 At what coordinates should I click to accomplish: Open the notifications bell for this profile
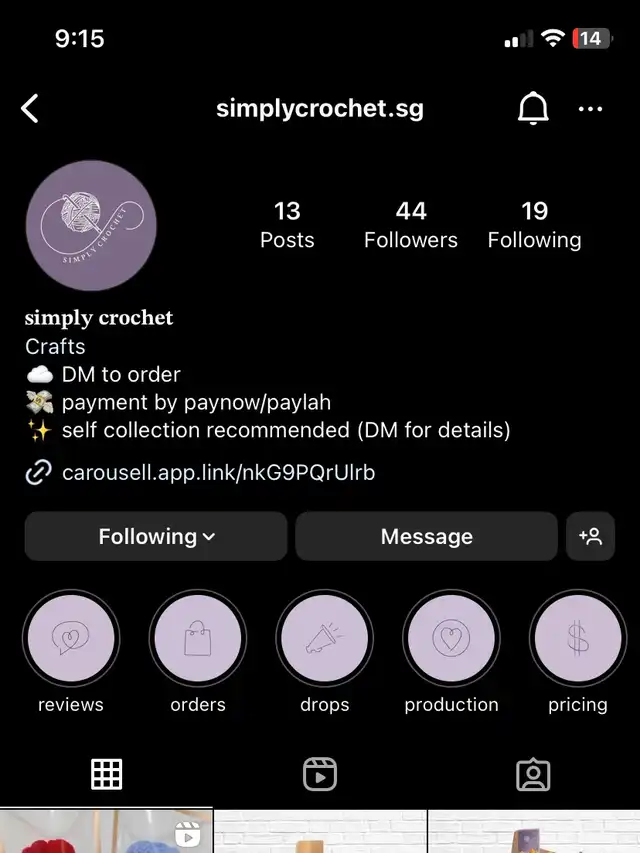[x=533, y=108]
